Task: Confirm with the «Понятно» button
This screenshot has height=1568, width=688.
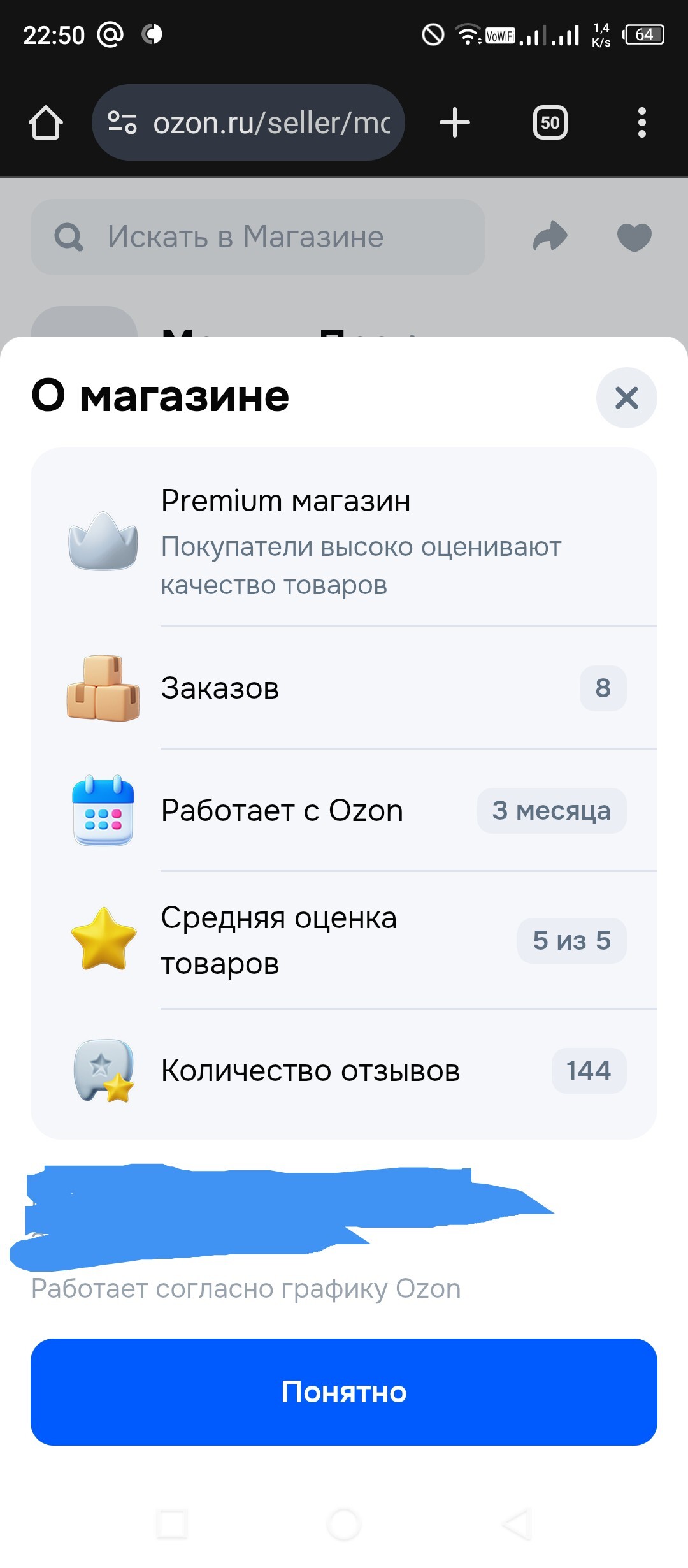Action: 344,1391
